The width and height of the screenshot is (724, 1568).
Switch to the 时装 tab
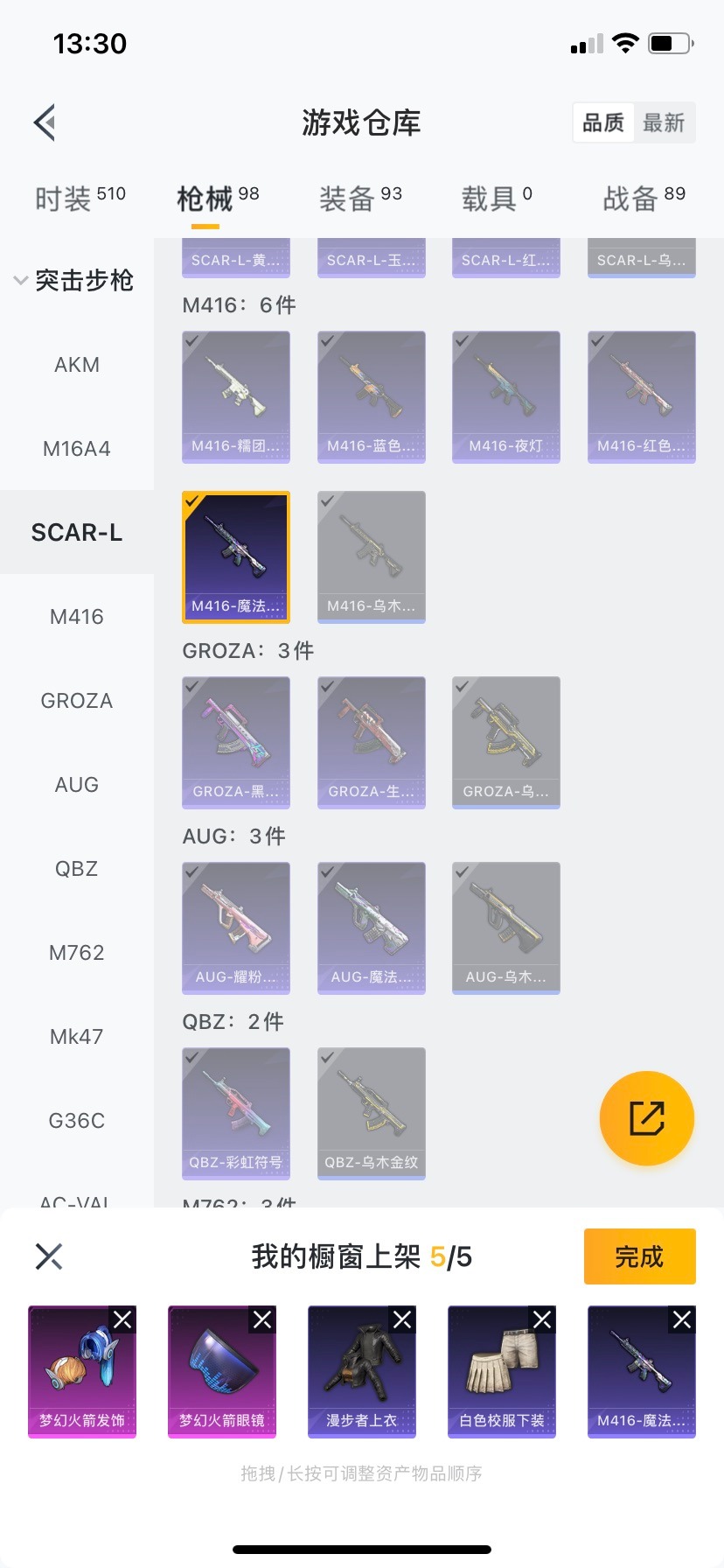80,199
